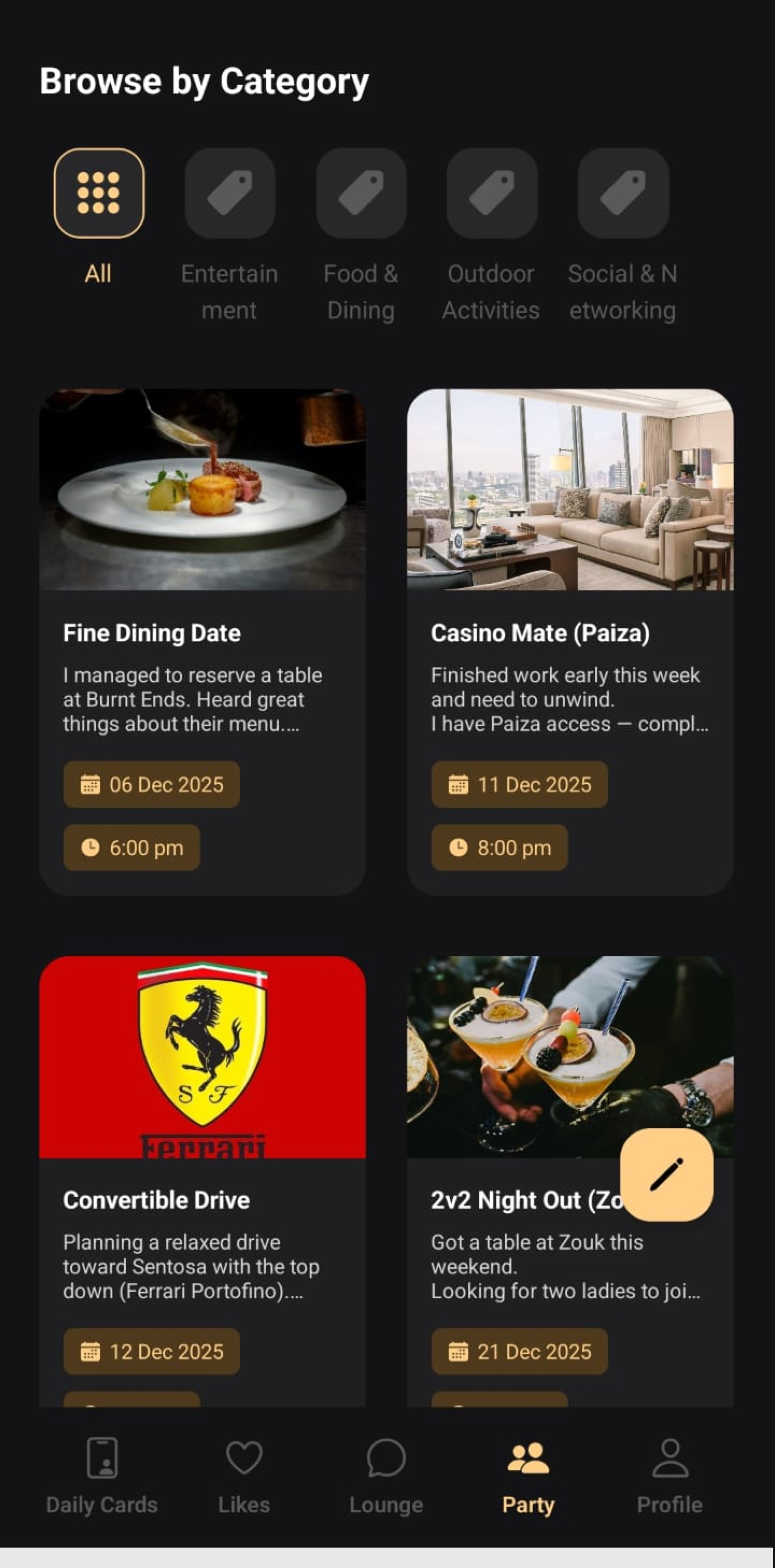This screenshot has width=775, height=1568.
Task: Select the All categories grid icon
Action: tap(100, 194)
